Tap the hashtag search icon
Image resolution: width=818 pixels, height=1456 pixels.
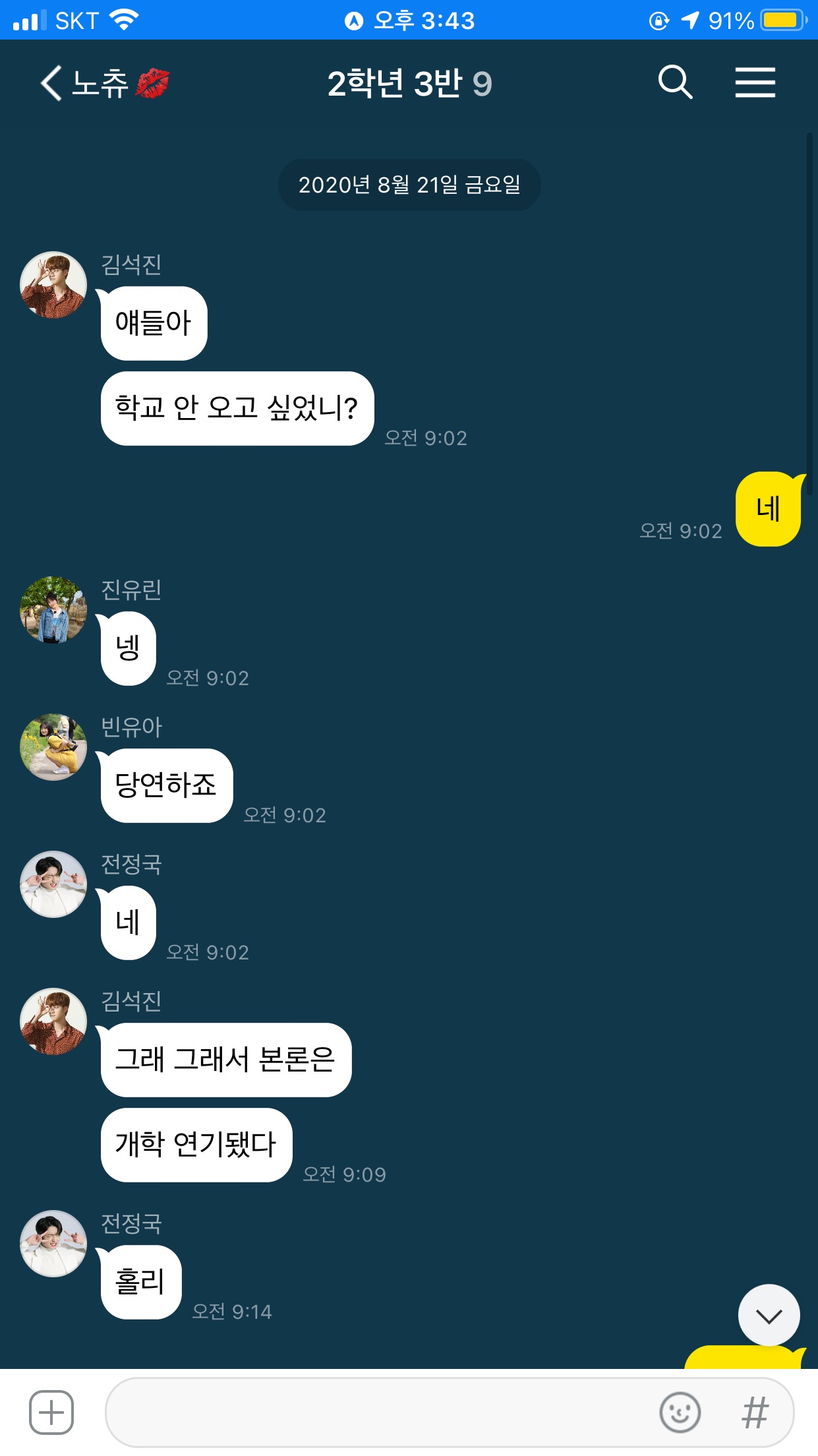tap(755, 1413)
